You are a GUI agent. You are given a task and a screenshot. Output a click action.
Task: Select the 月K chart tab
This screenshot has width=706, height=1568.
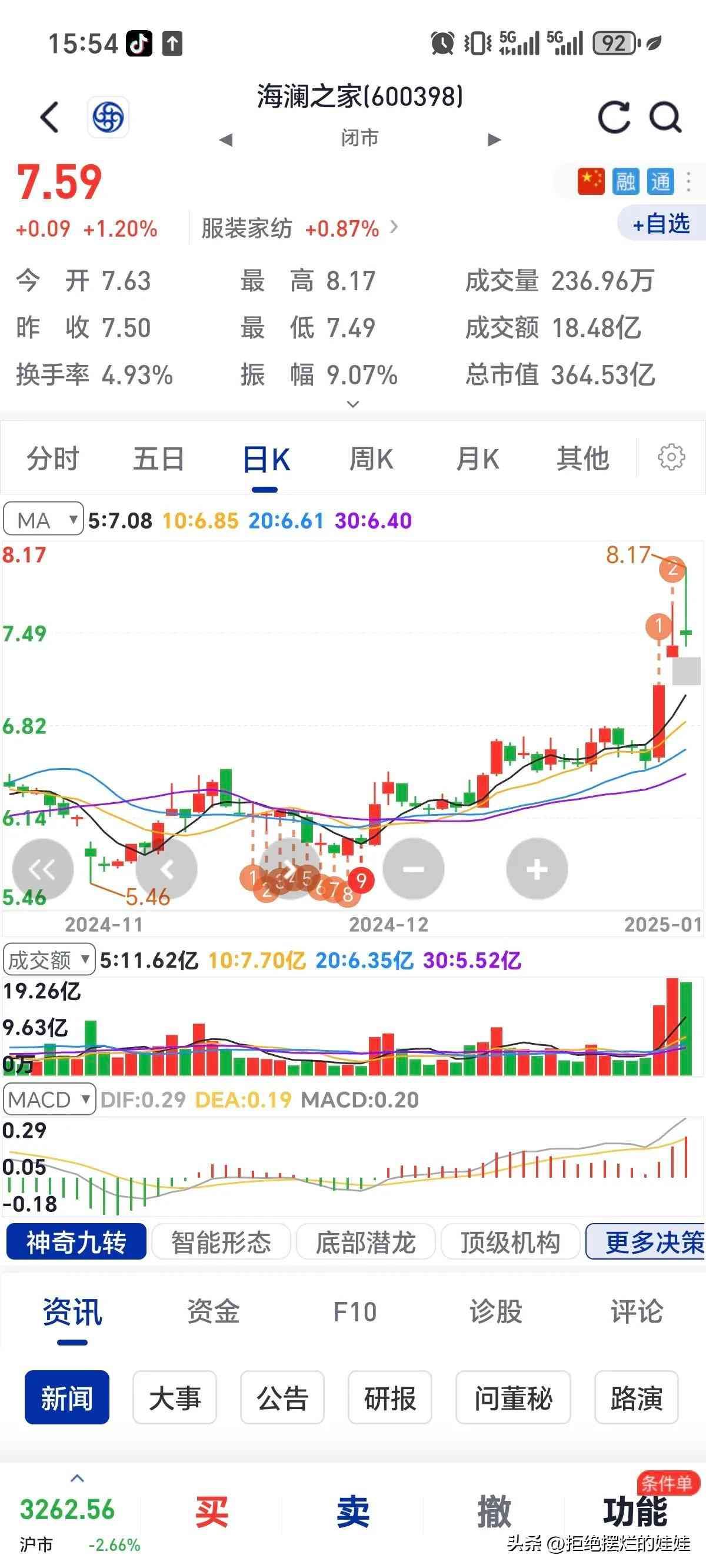[478, 459]
